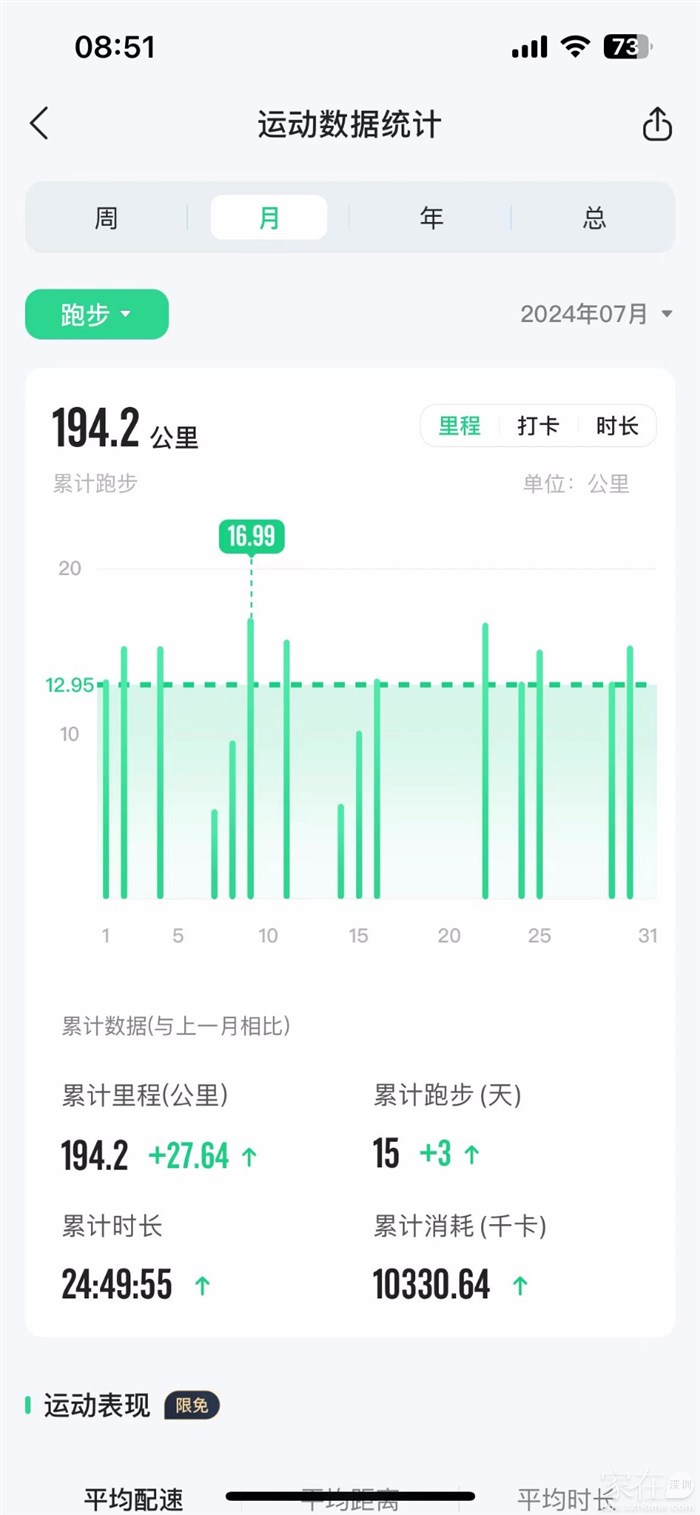Tap the tallest bar showing 16.99

[x=250, y=760]
